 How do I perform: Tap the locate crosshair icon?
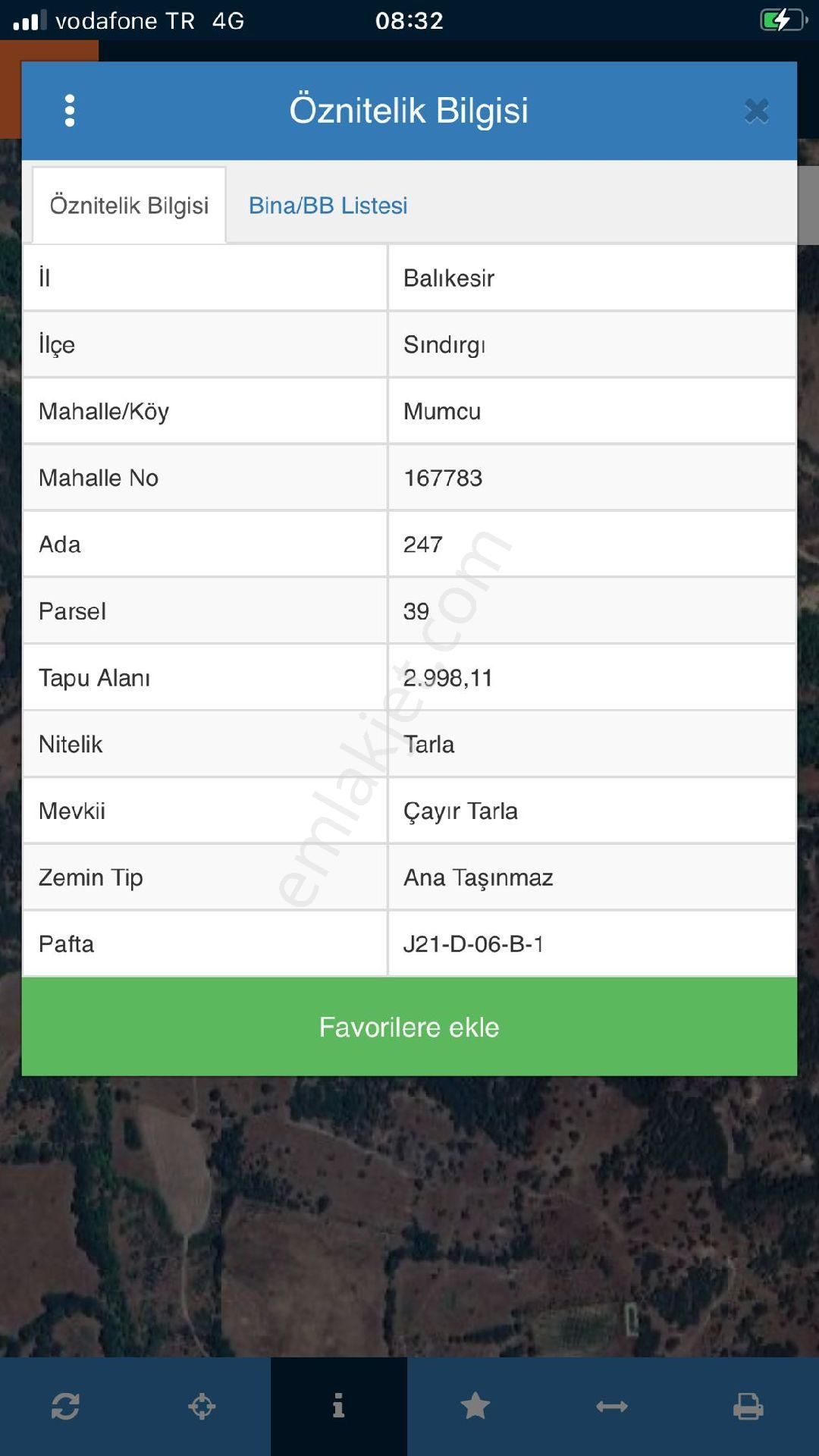[202, 1407]
